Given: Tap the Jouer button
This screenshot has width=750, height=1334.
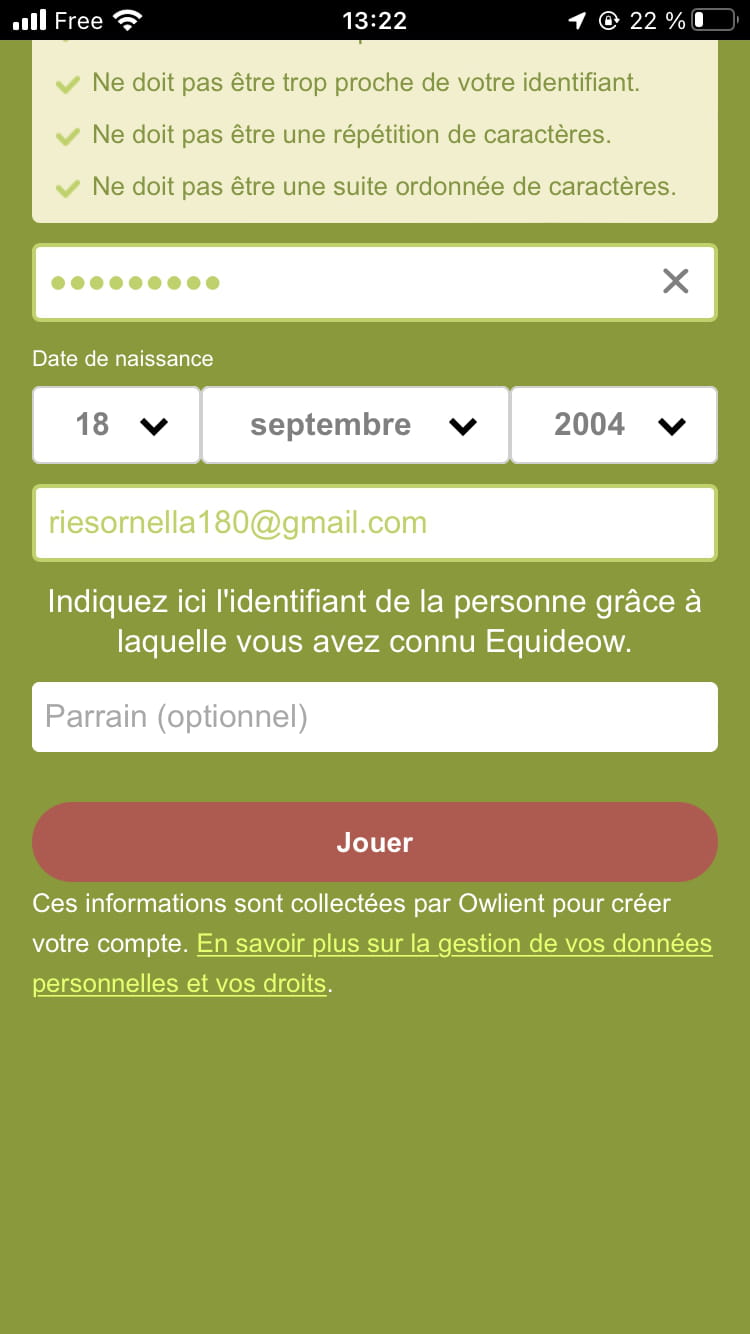Looking at the screenshot, I should 374,842.
